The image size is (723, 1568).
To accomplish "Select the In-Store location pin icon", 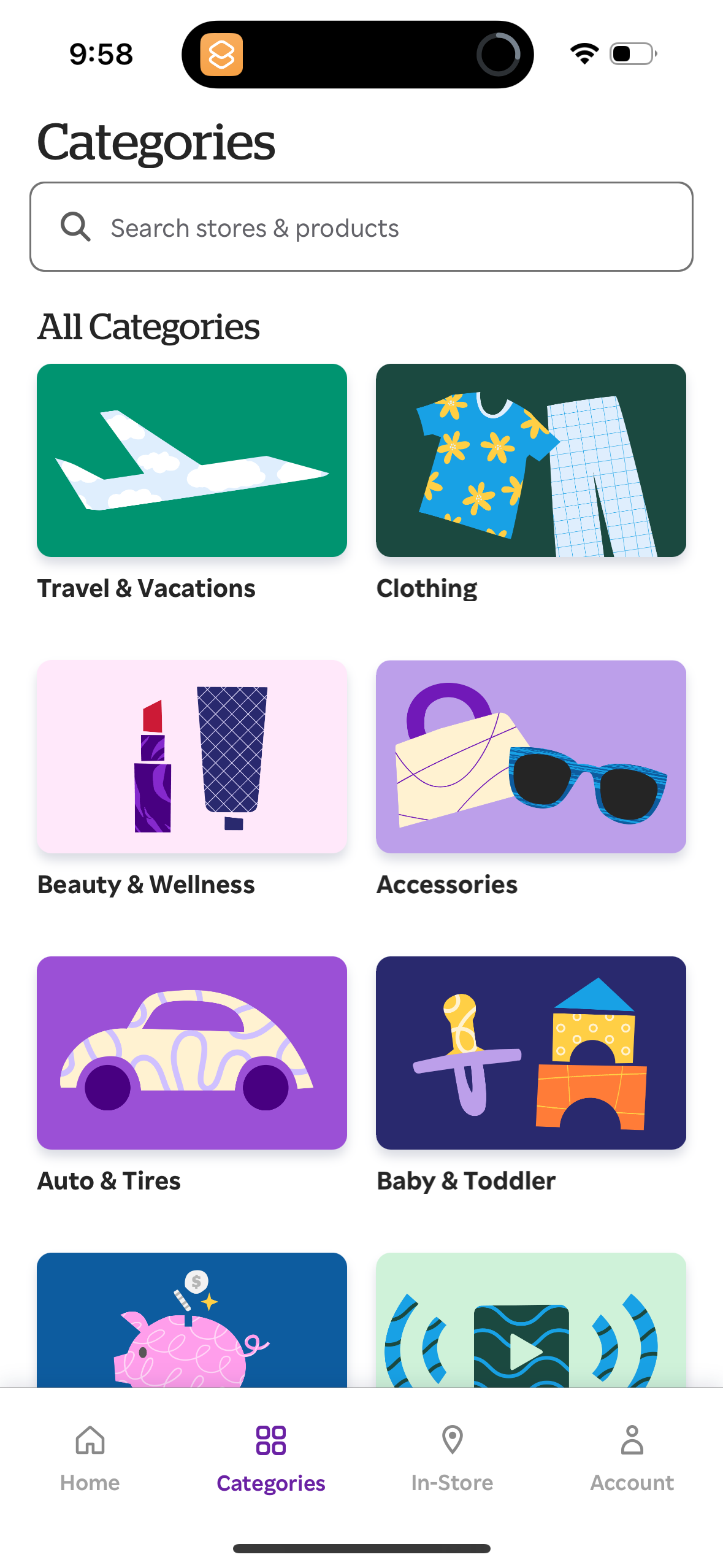I will pos(451,1440).
